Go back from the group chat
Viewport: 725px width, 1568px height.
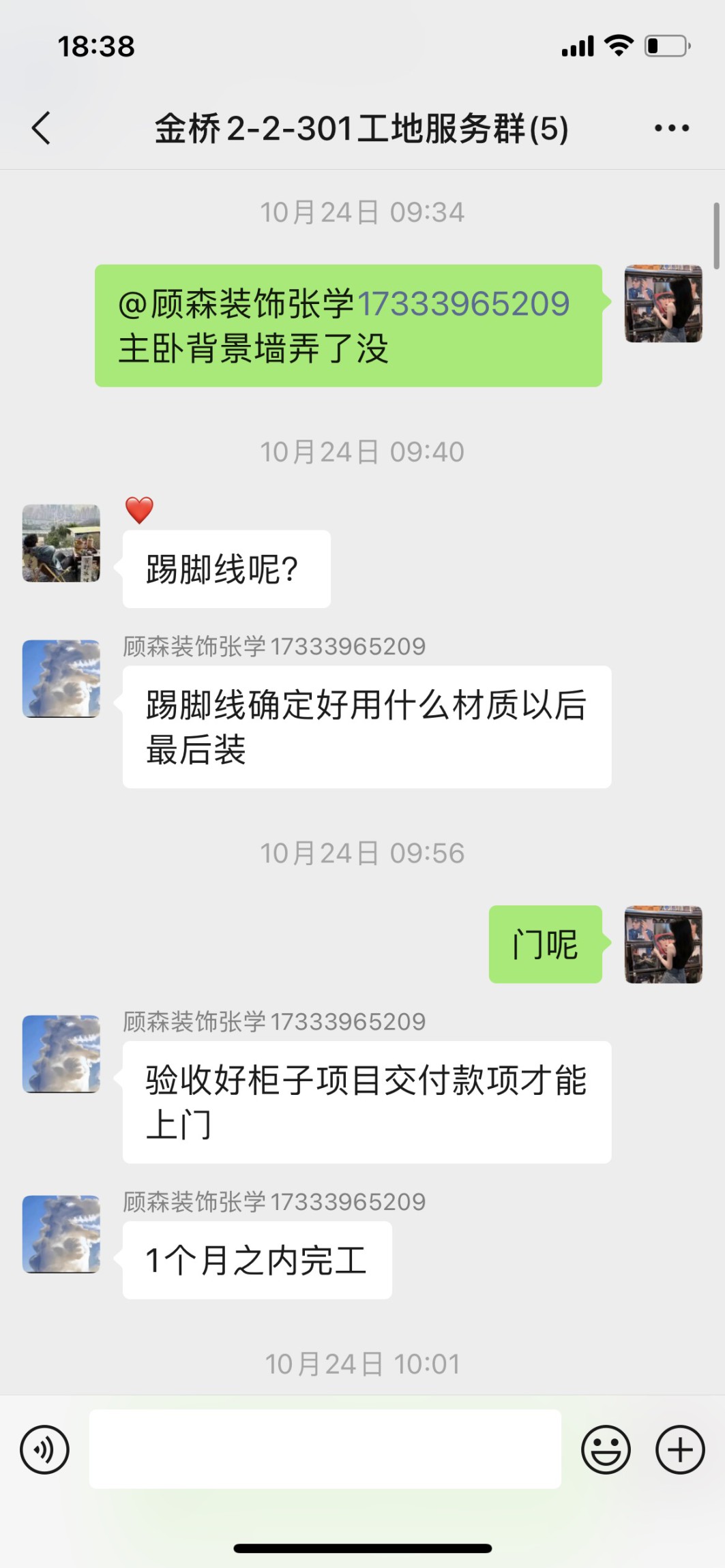pos(41,128)
